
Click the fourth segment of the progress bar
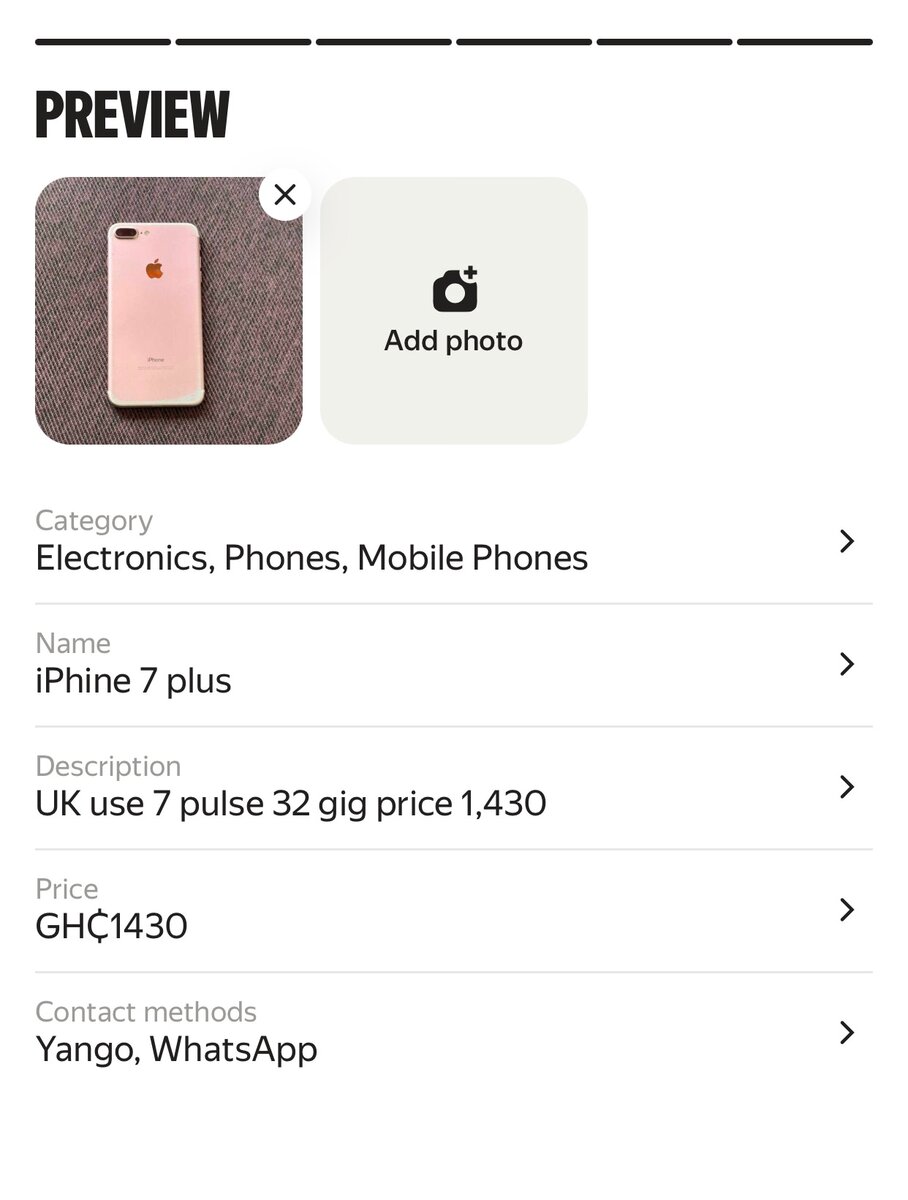click(x=524, y=42)
